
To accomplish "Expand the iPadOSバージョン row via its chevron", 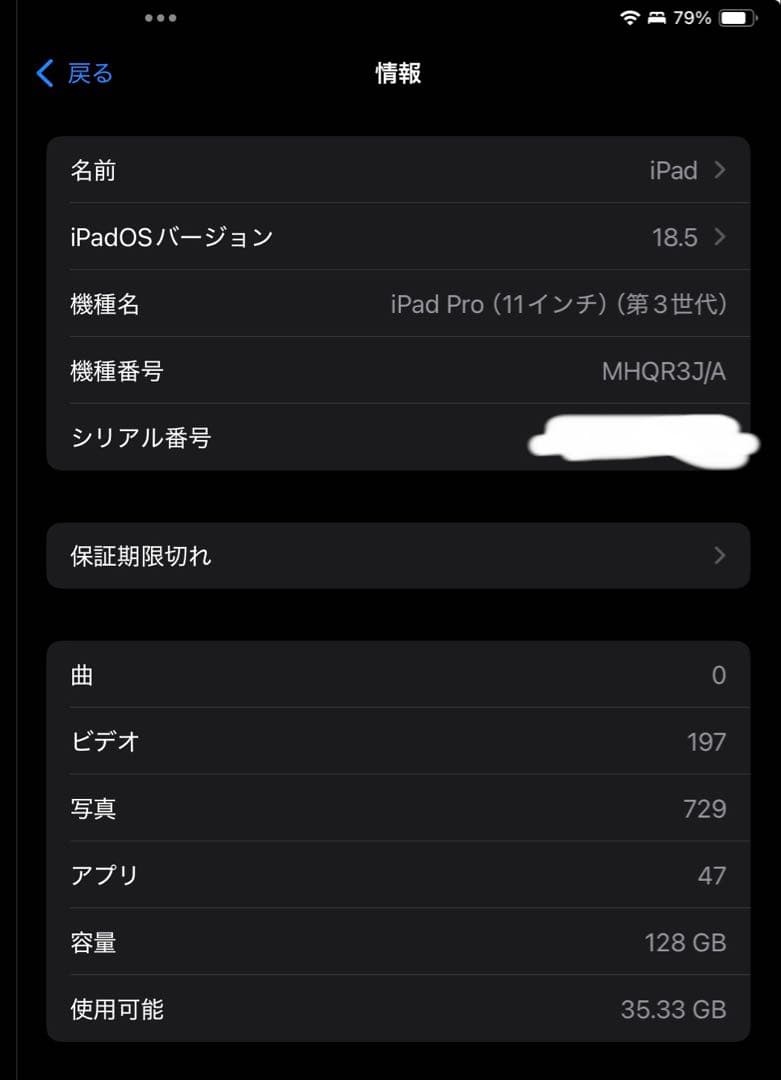I will 718,237.
